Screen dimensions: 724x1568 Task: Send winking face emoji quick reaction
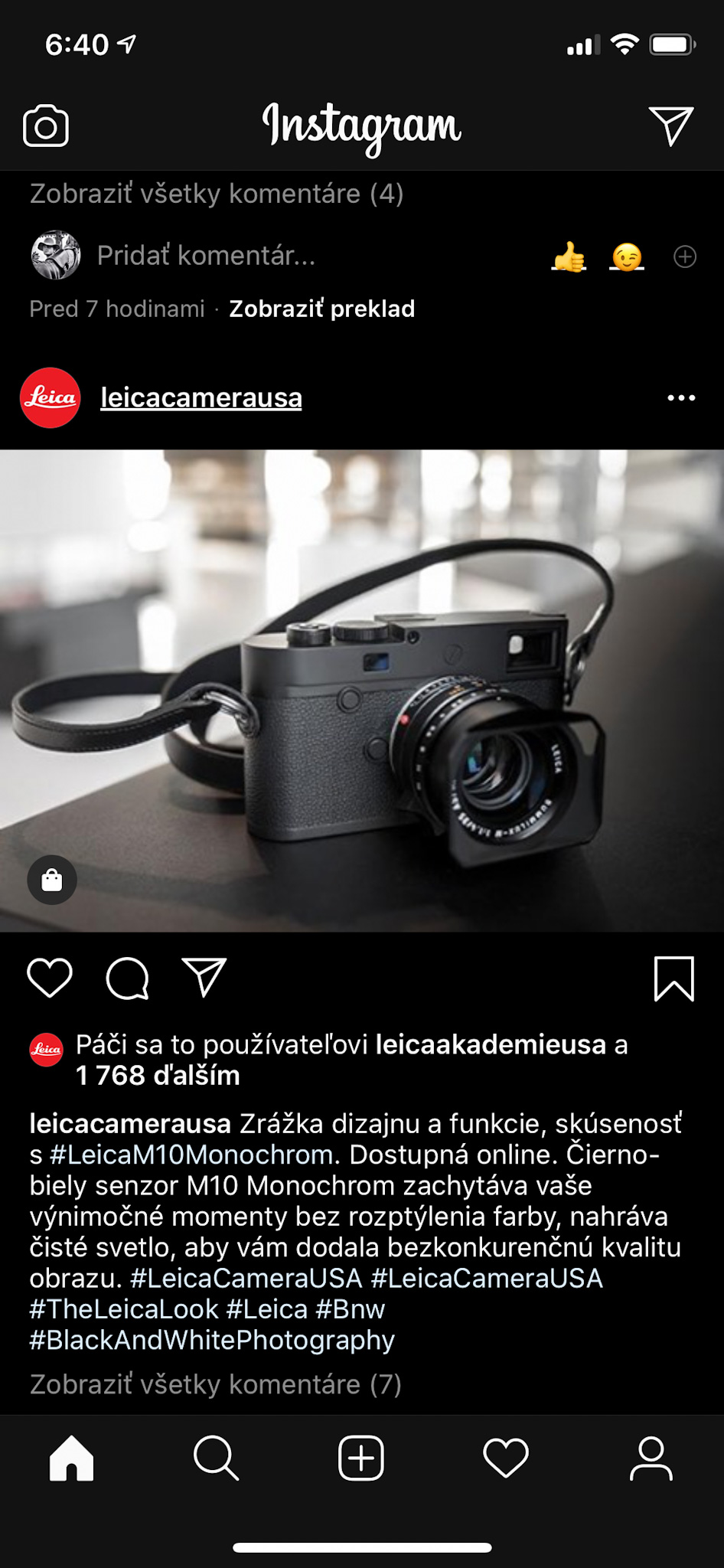click(627, 257)
